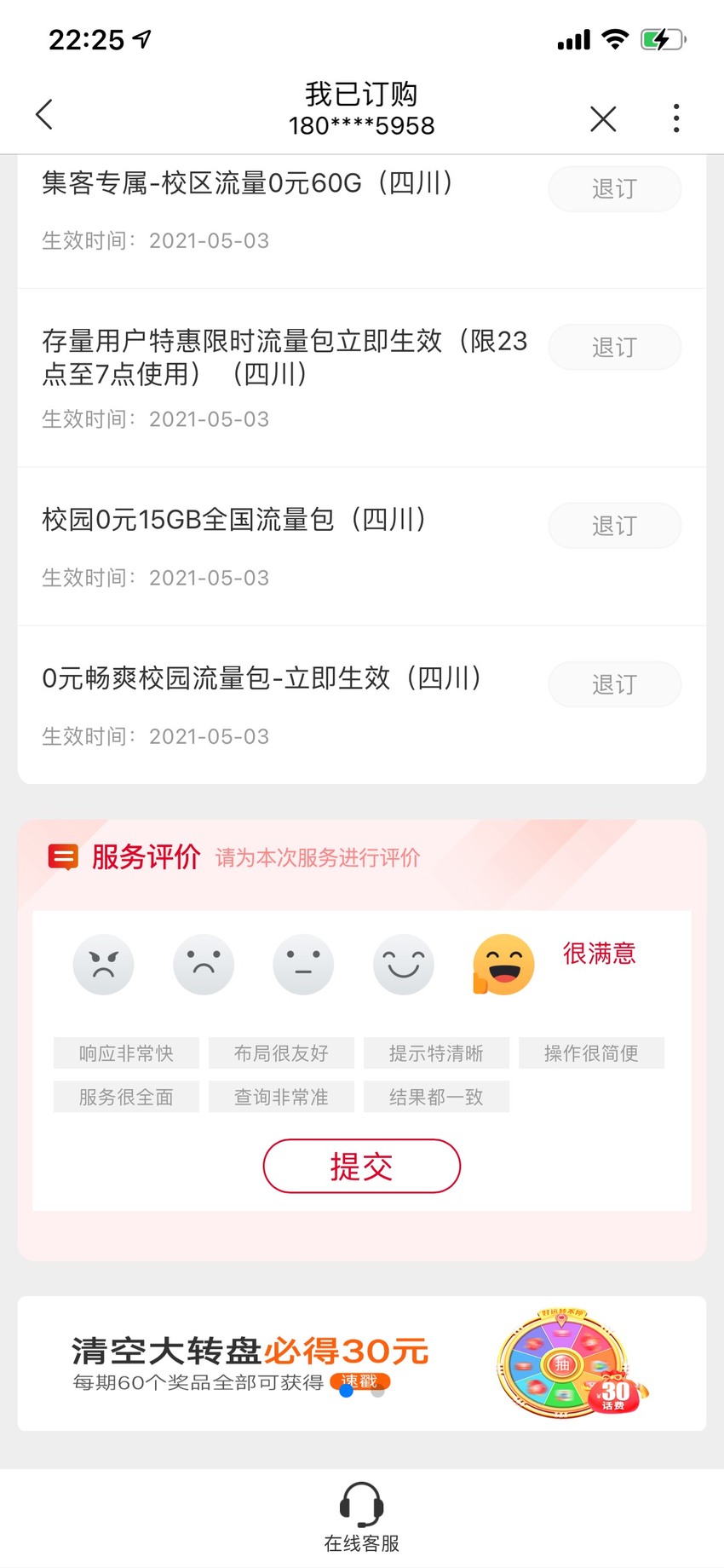The width and height of the screenshot is (724, 1568).
Task: Rate service with the smiling face
Action: tap(404, 965)
